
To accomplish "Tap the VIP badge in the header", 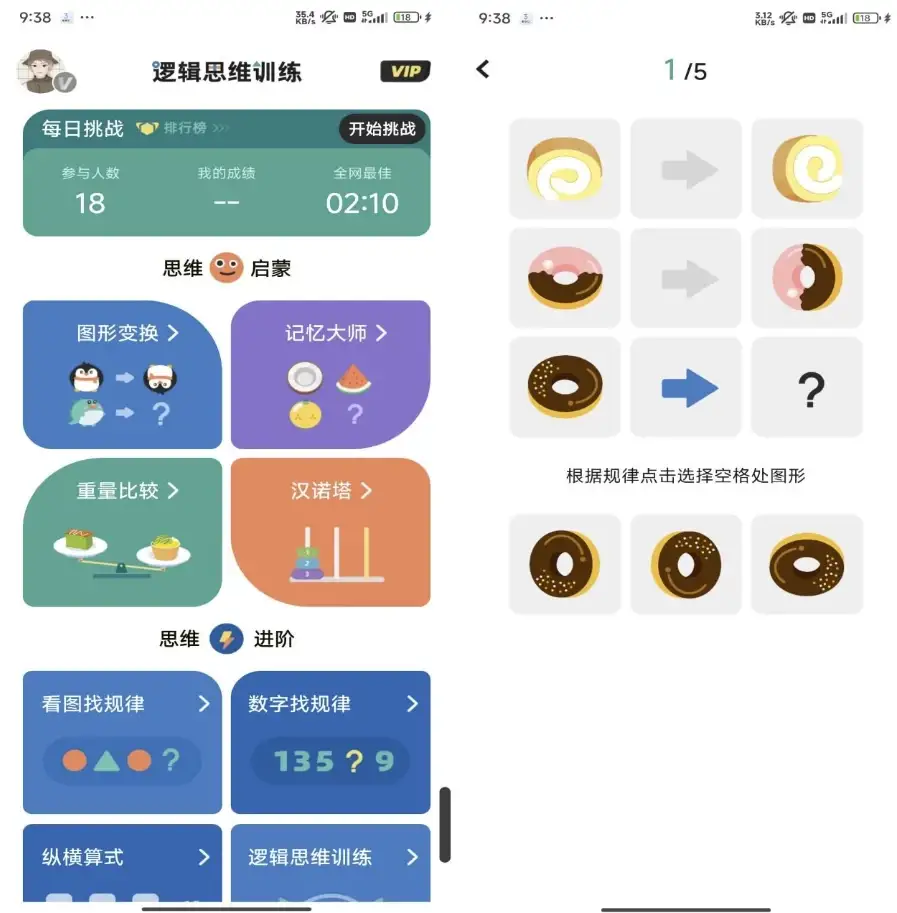I will click(403, 71).
